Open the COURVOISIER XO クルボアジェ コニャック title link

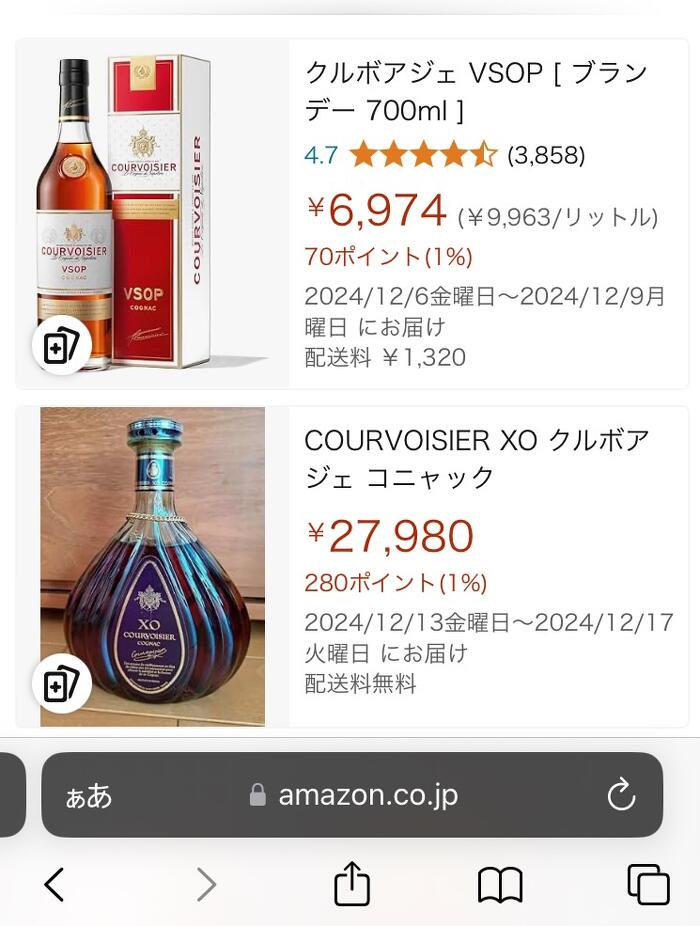[x=477, y=459]
